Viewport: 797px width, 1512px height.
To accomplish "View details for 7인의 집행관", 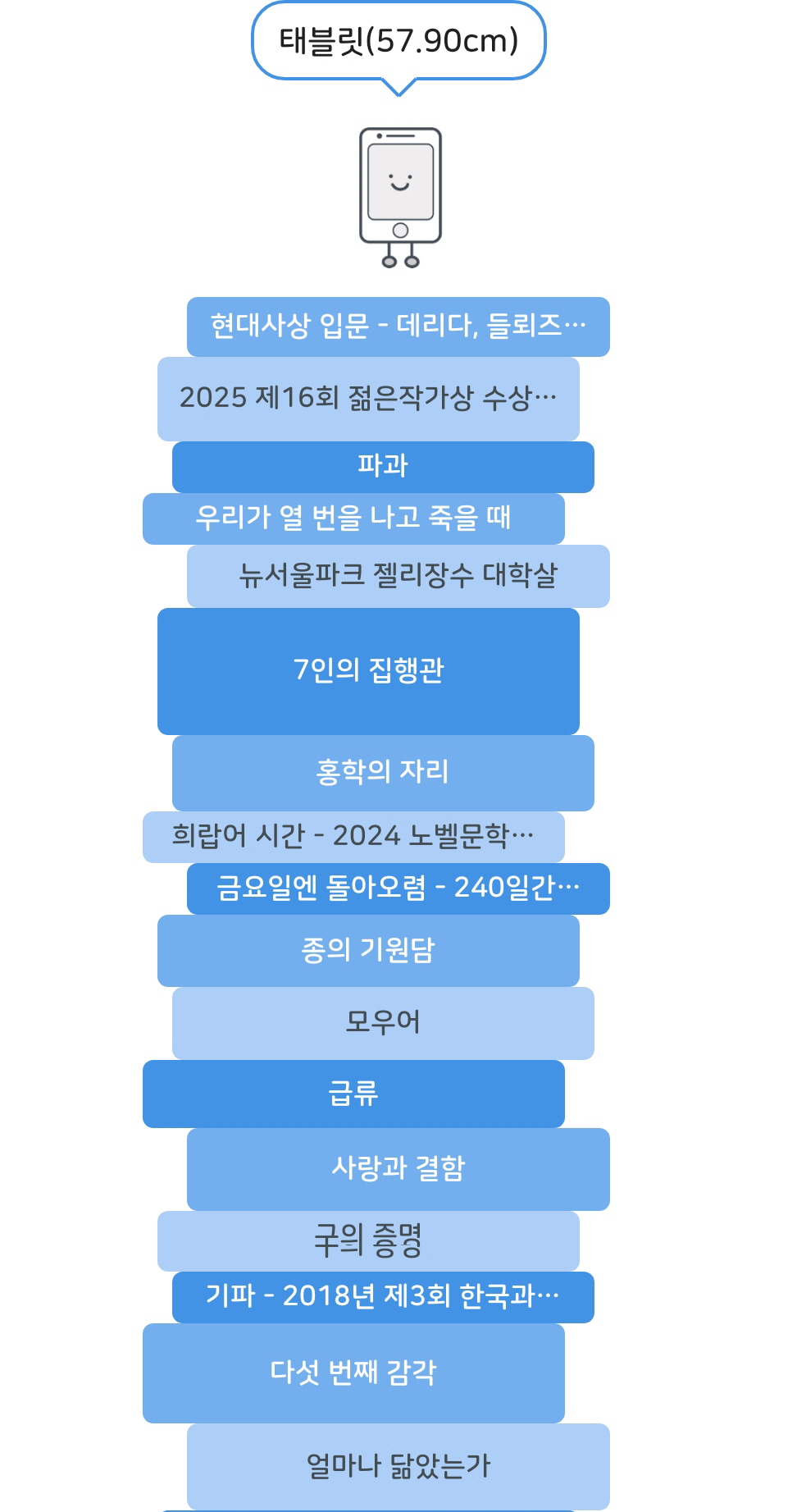I will [368, 671].
